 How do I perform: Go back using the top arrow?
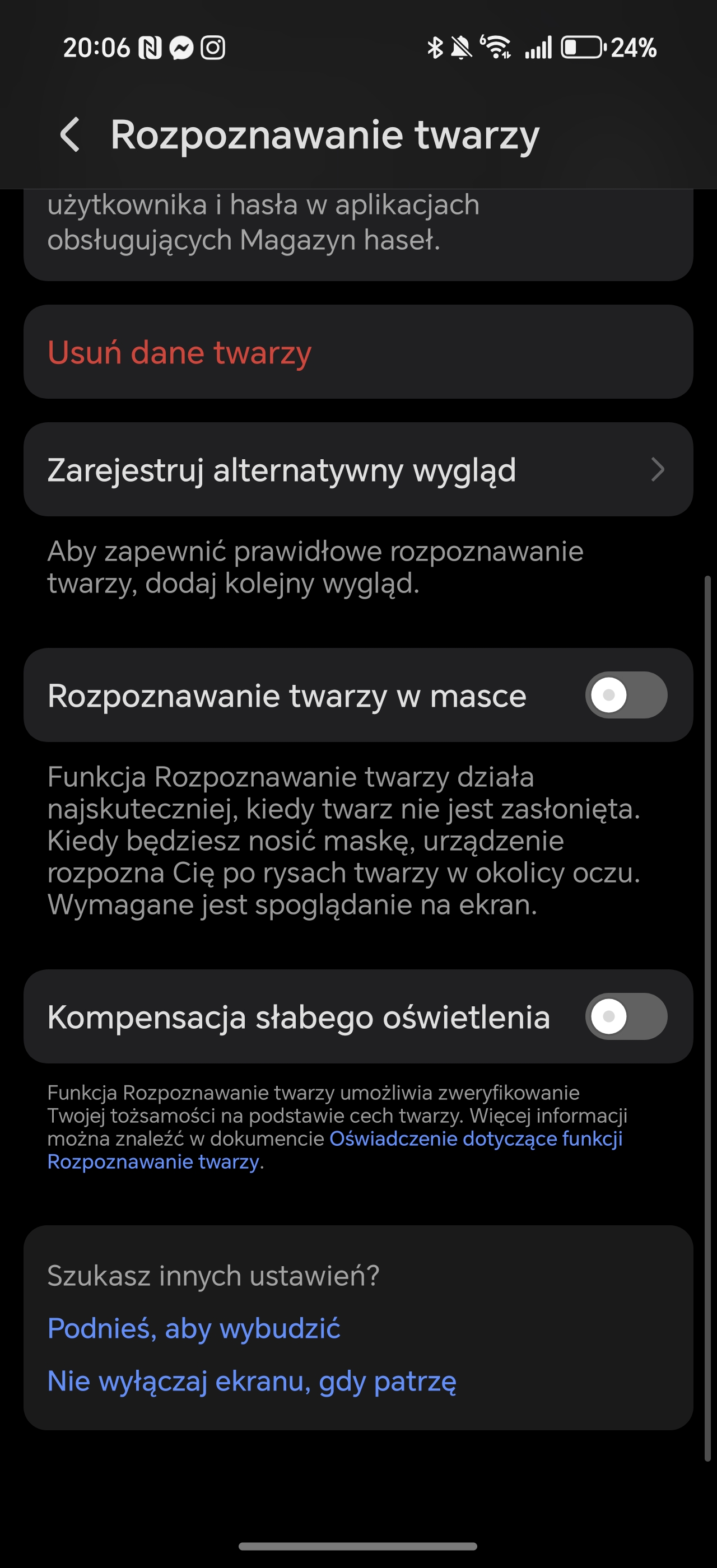click(x=70, y=134)
